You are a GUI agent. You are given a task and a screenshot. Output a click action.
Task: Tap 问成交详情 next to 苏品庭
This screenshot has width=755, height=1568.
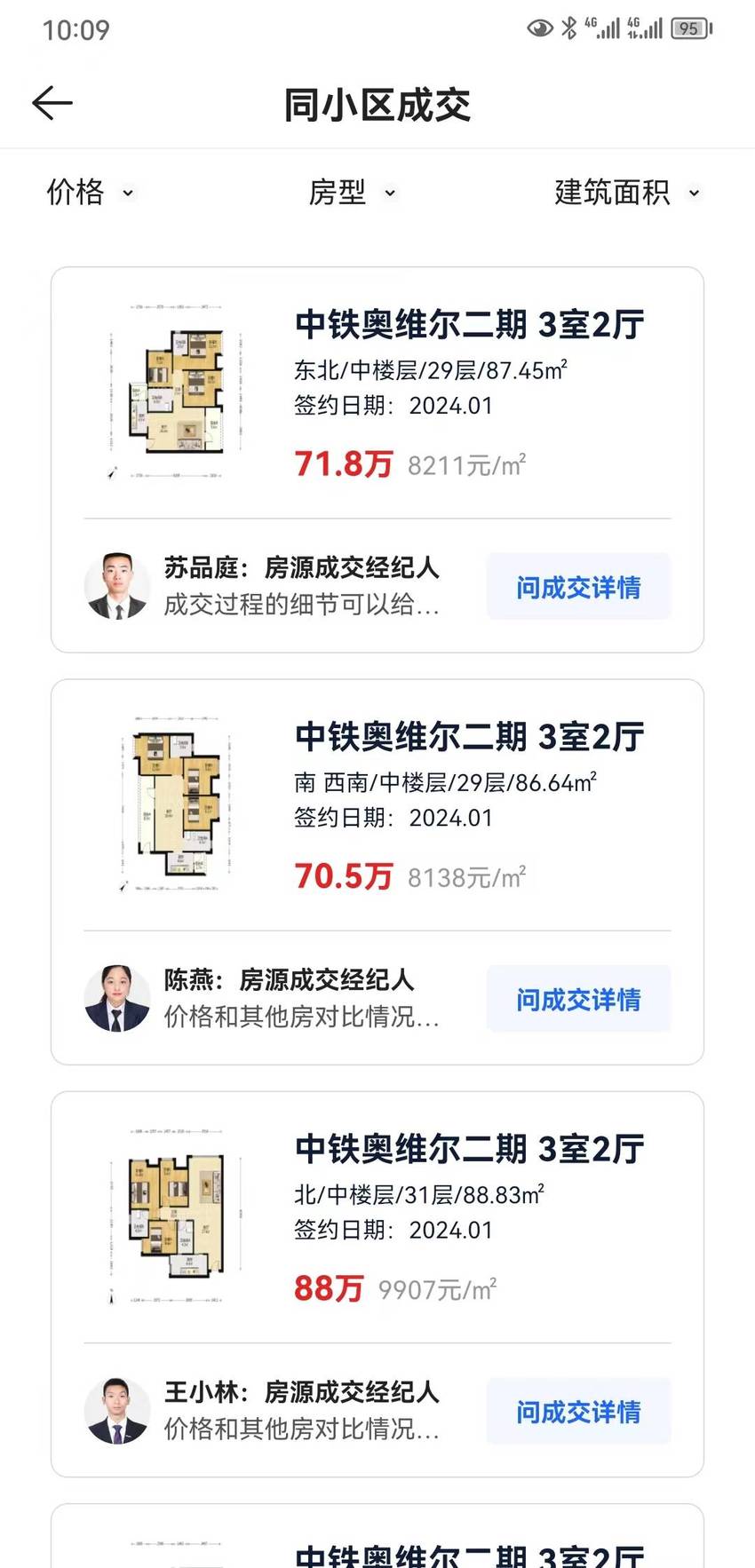tap(578, 587)
